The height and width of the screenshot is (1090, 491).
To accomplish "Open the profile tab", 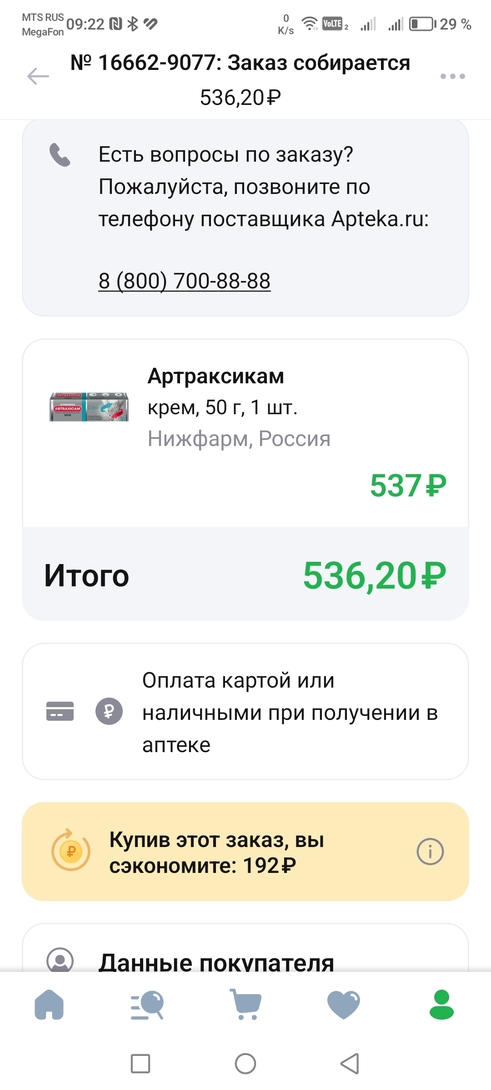I will (442, 1004).
